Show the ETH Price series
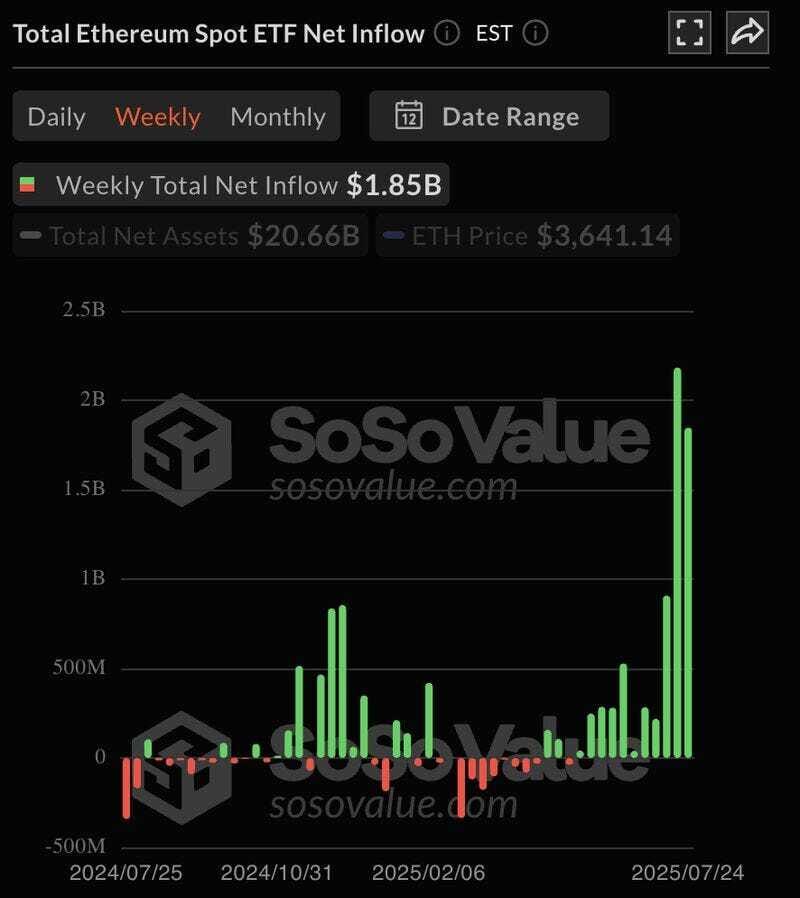This screenshot has height=898, width=800. click(x=527, y=237)
